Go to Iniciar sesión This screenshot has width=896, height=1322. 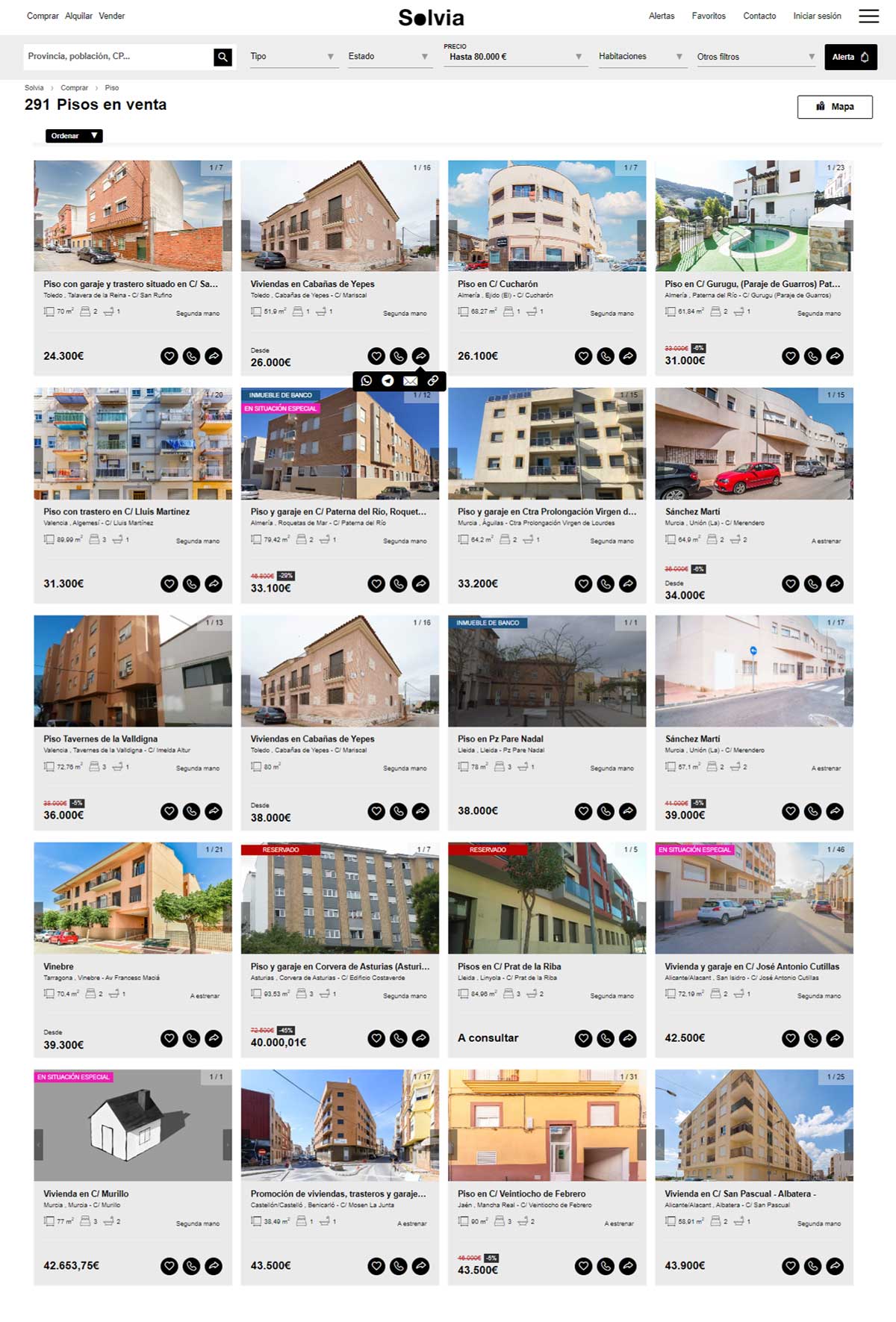[x=817, y=16]
